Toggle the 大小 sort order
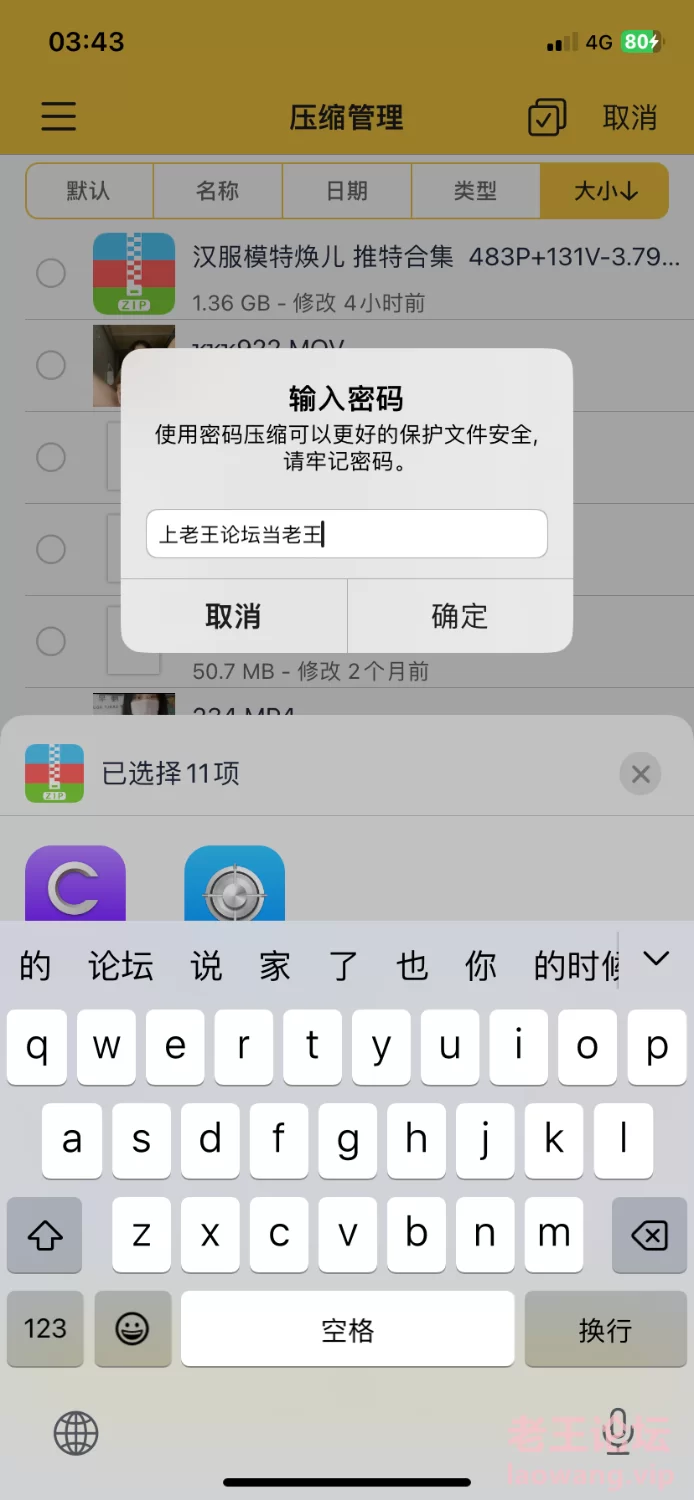694x1500 pixels. (605, 191)
